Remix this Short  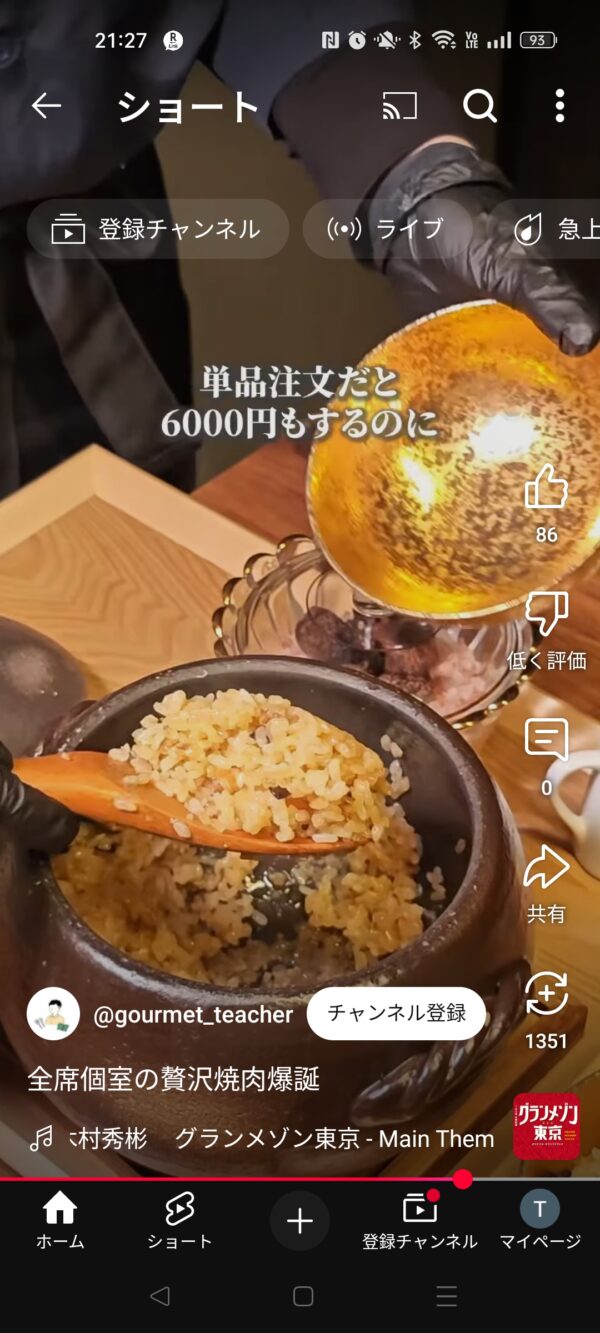546,995
